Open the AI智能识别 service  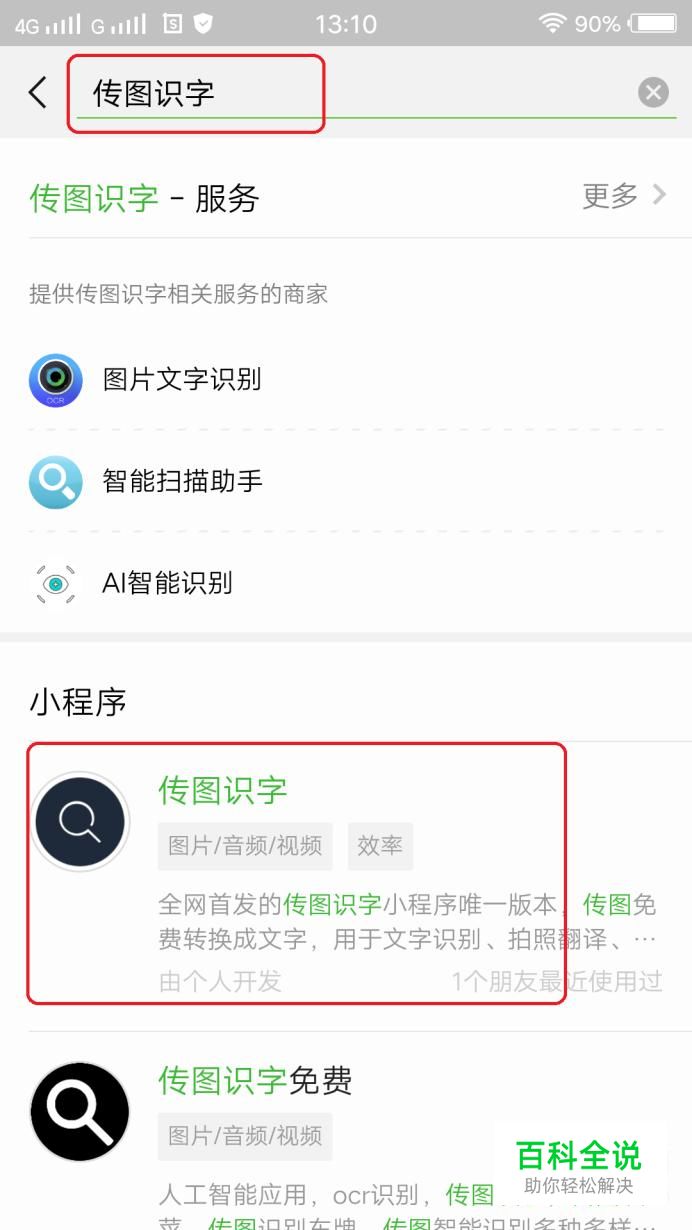[x=167, y=582]
